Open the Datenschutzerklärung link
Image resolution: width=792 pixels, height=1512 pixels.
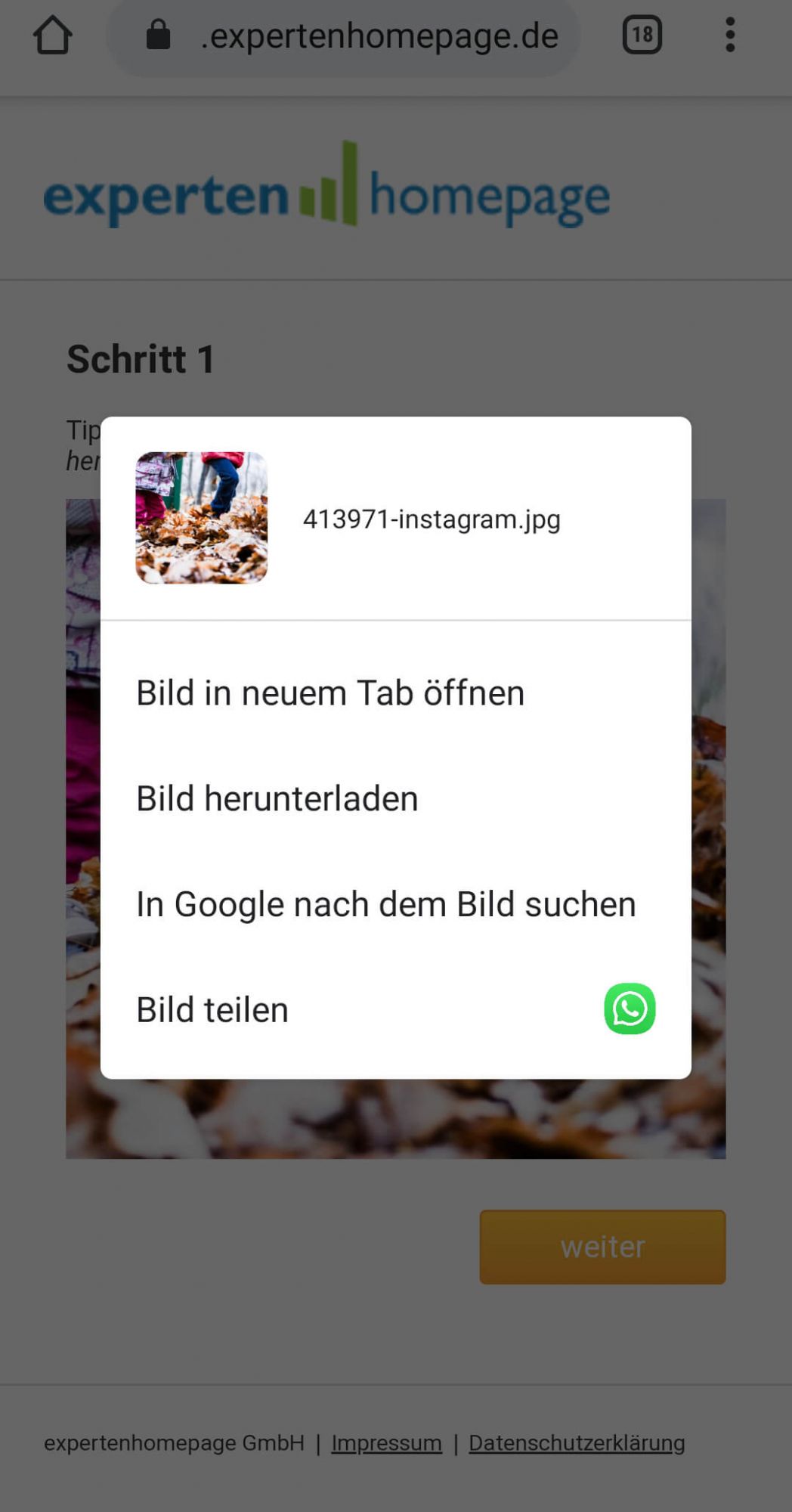pyautogui.click(x=577, y=1442)
